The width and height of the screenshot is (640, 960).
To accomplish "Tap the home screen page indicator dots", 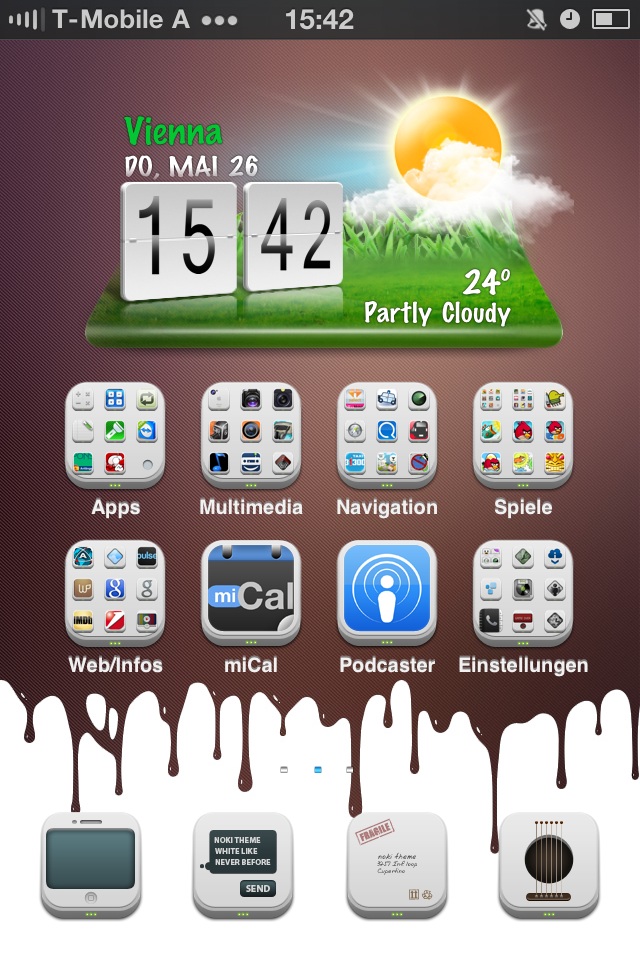I will click(317, 769).
